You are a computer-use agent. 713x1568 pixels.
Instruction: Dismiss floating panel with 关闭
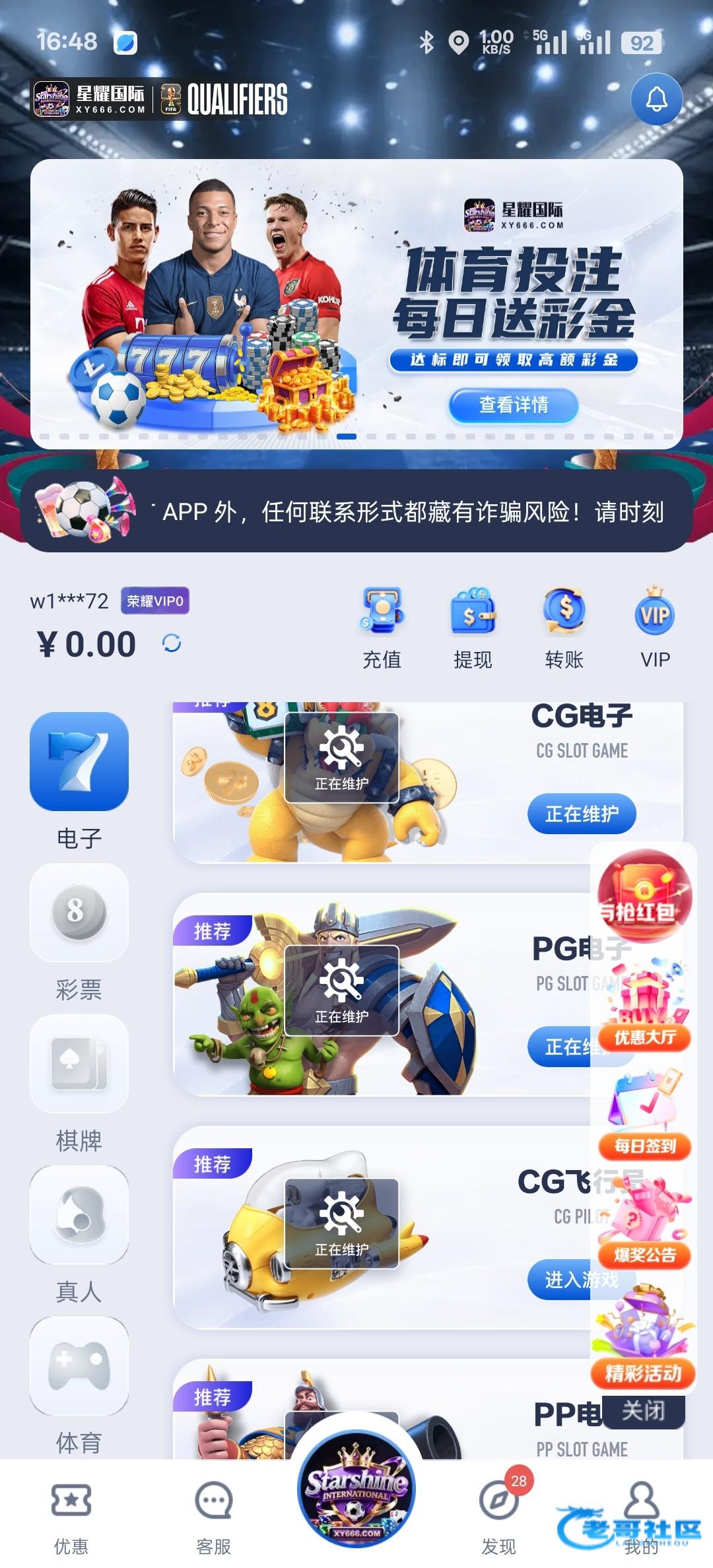(x=643, y=1411)
